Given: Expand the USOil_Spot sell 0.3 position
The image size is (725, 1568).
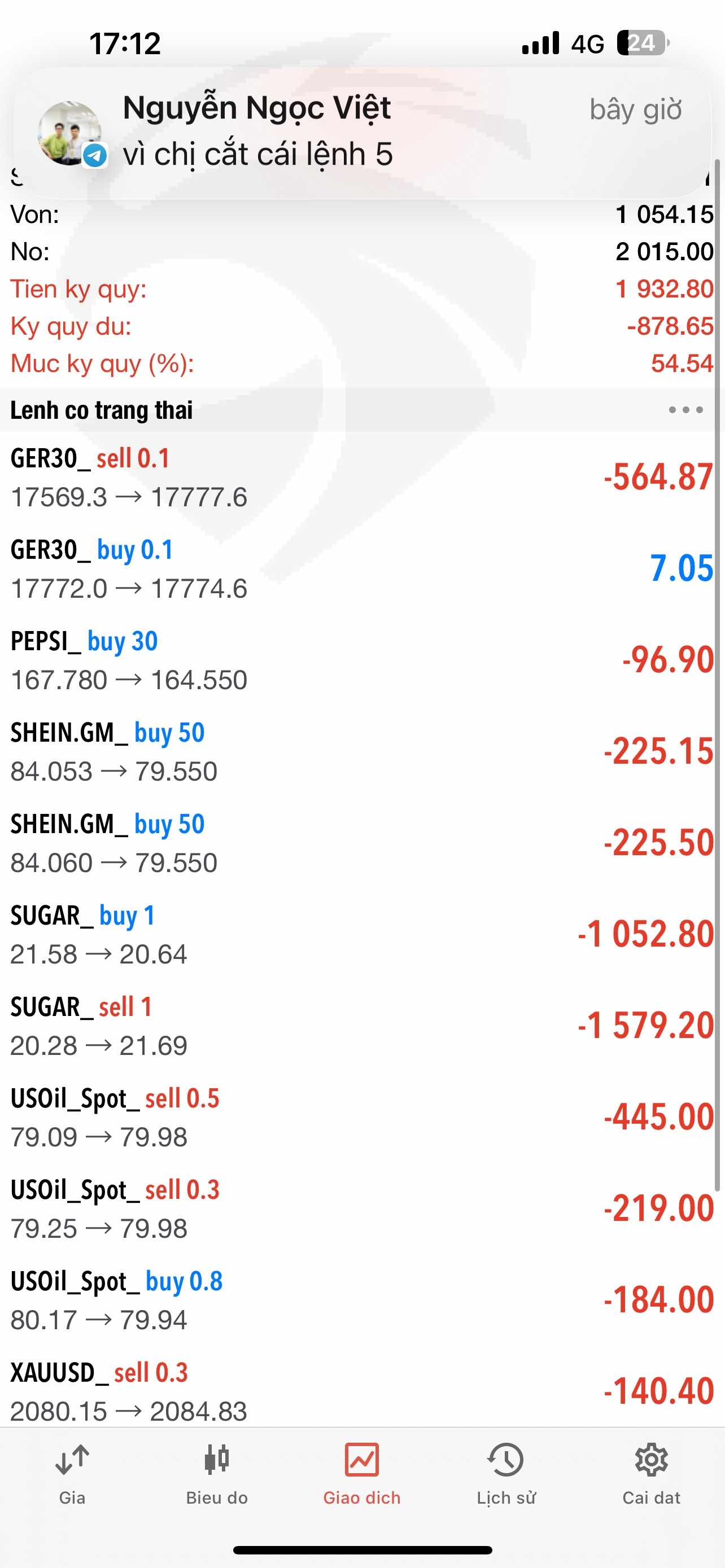Looking at the screenshot, I should (x=362, y=1209).
